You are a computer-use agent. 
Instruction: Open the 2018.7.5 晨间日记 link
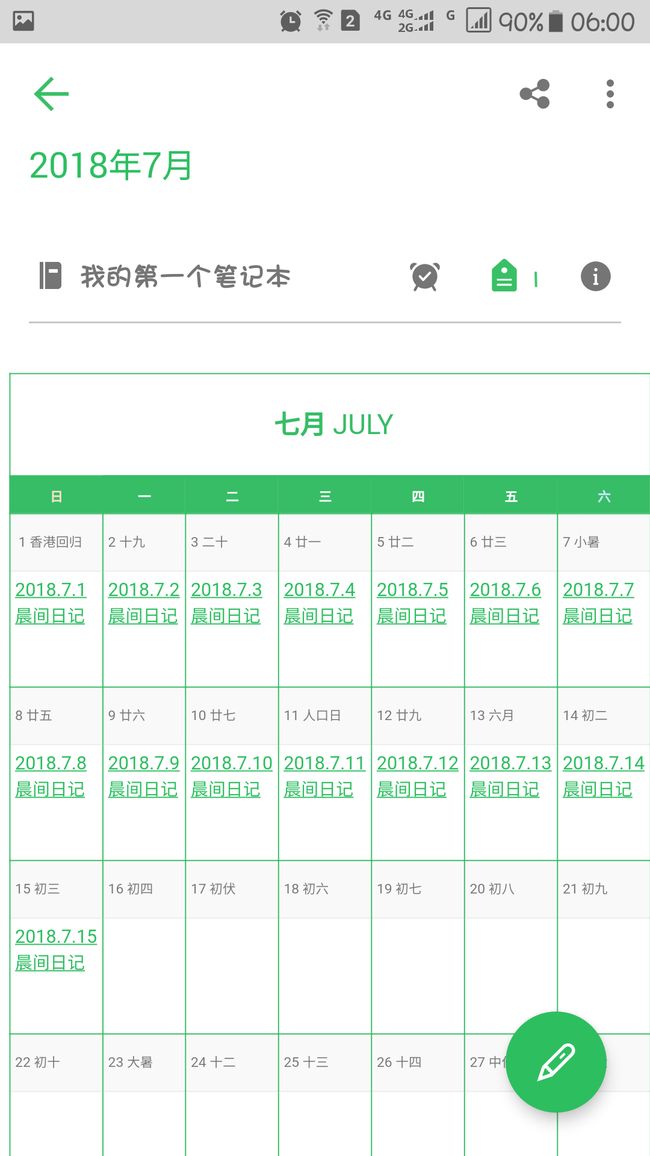coord(413,602)
